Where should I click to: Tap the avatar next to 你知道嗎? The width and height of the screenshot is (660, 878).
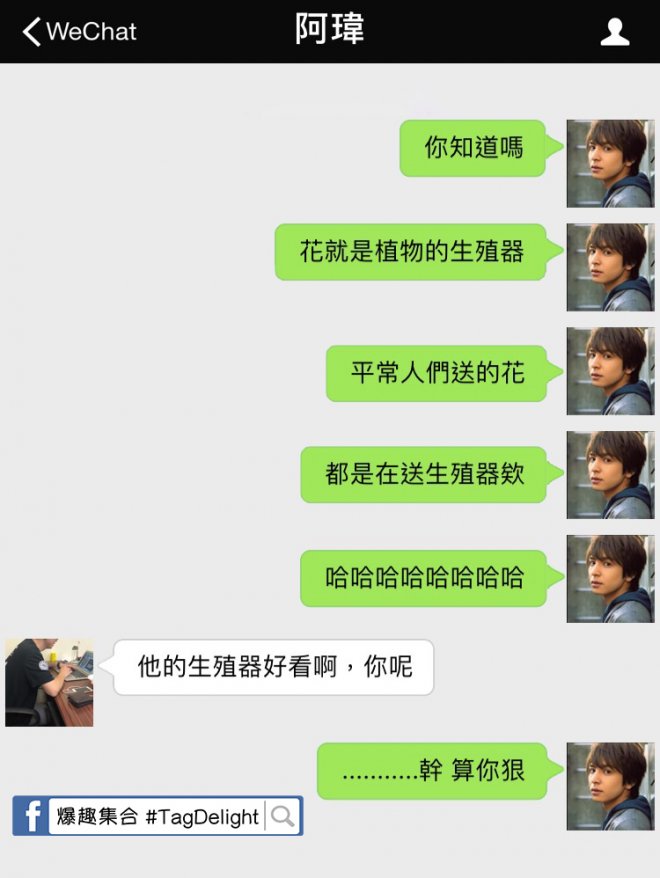pos(610,163)
